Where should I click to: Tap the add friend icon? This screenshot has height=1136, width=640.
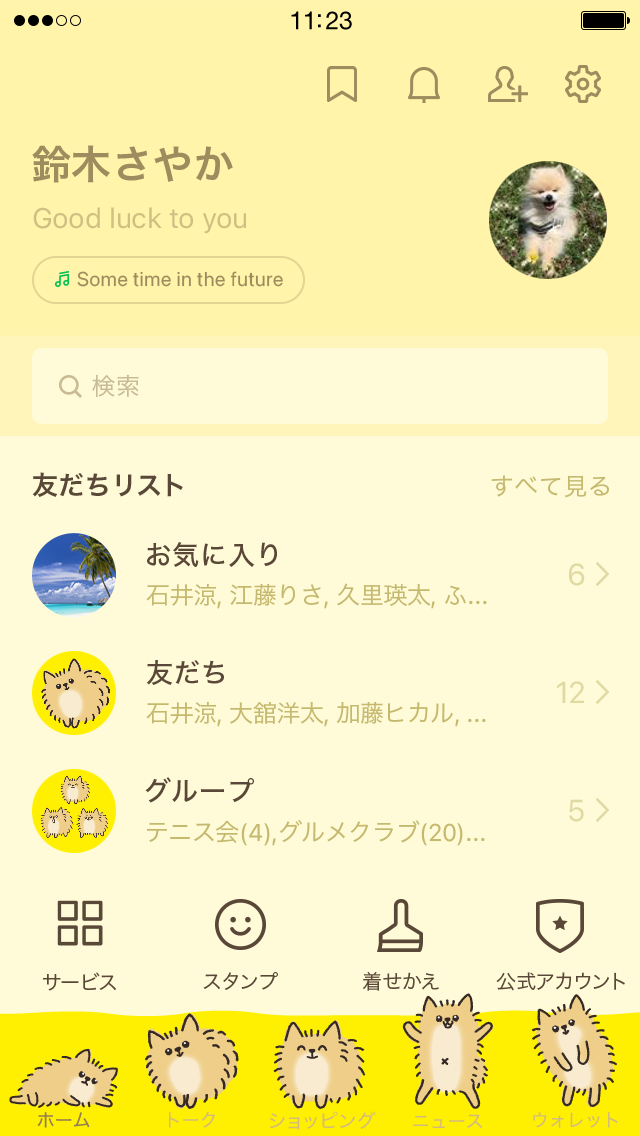tap(507, 85)
